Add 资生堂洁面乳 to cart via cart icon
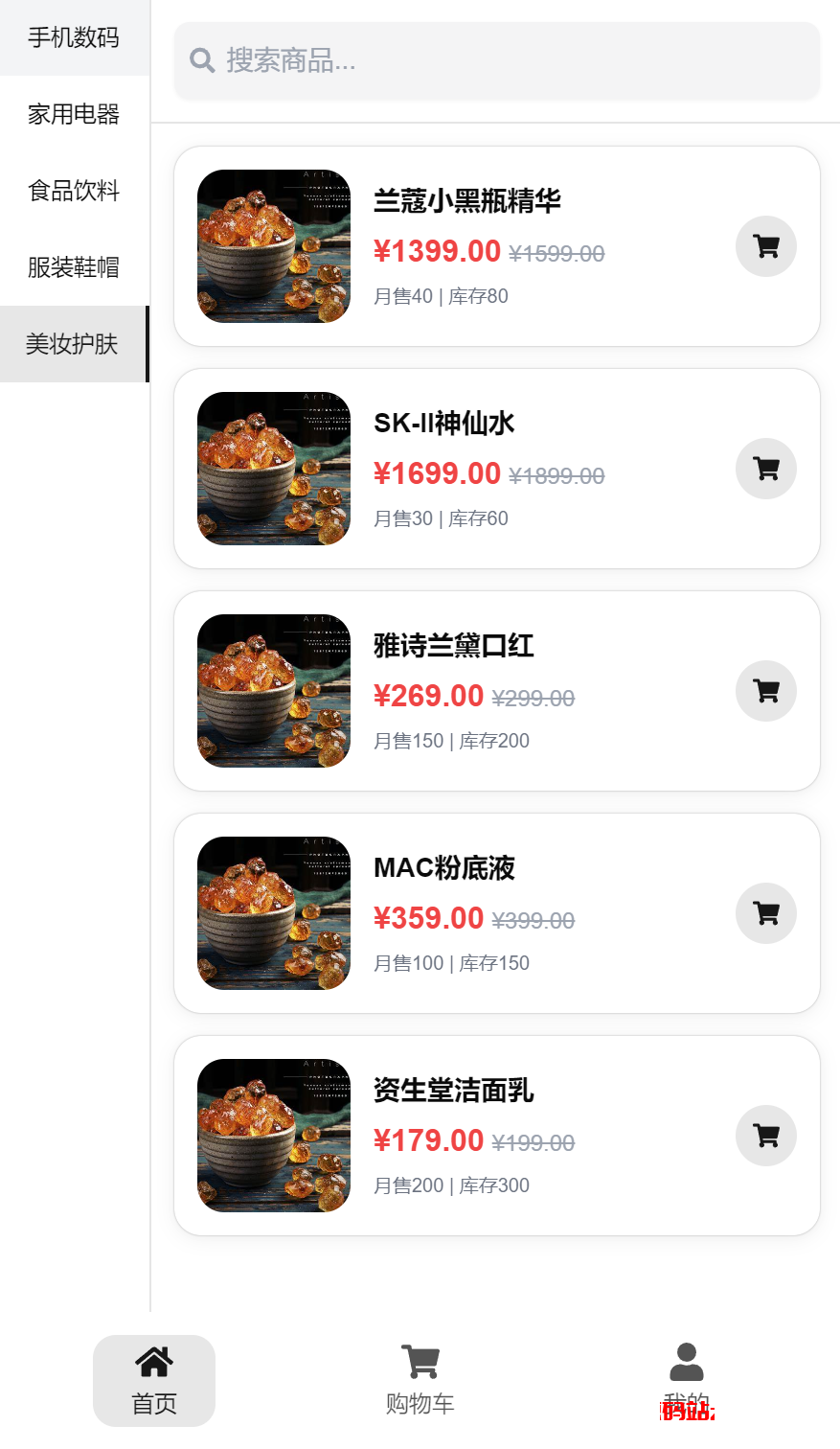 pos(765,1136)
